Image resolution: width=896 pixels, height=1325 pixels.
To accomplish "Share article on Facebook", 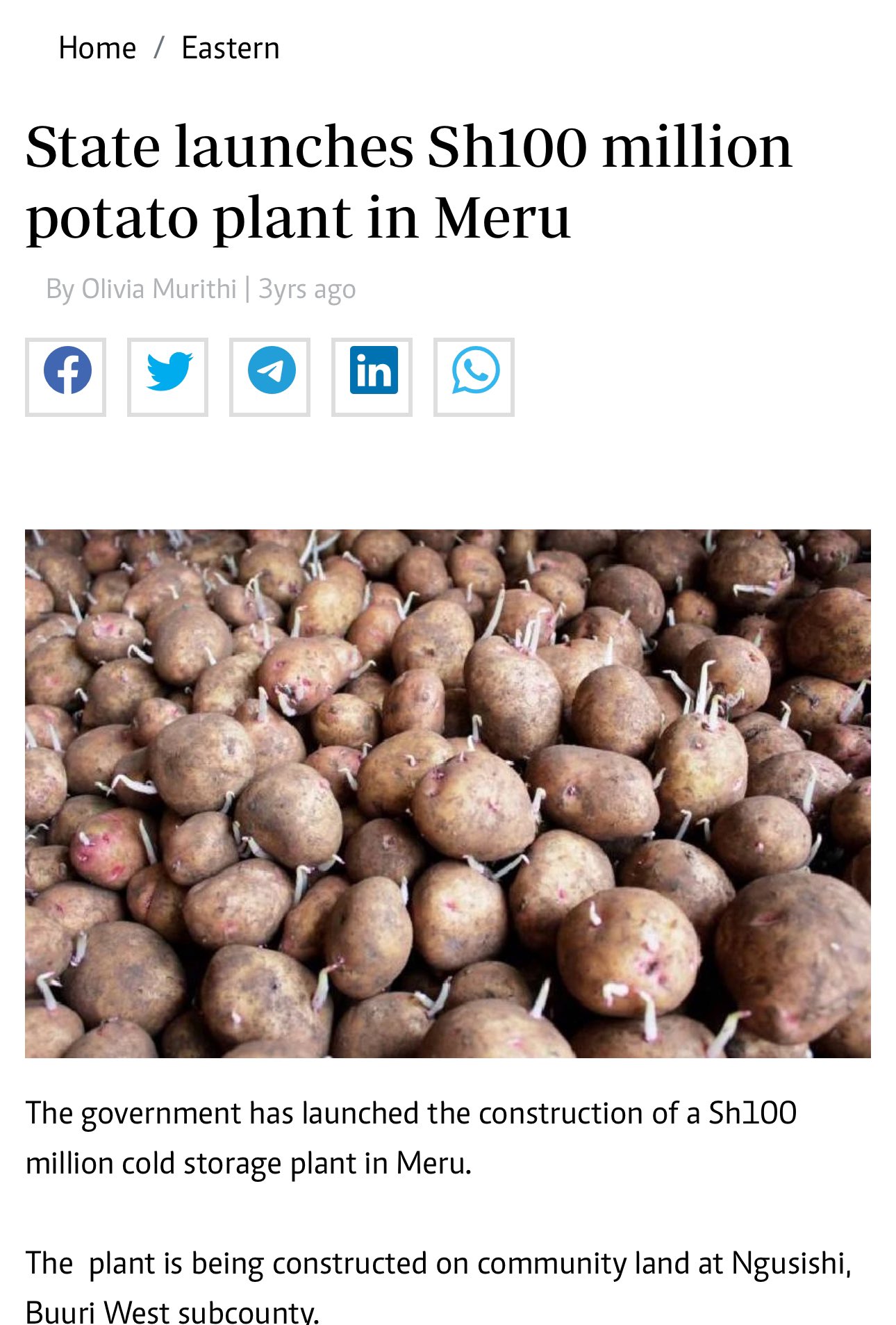I will point(66,377).
